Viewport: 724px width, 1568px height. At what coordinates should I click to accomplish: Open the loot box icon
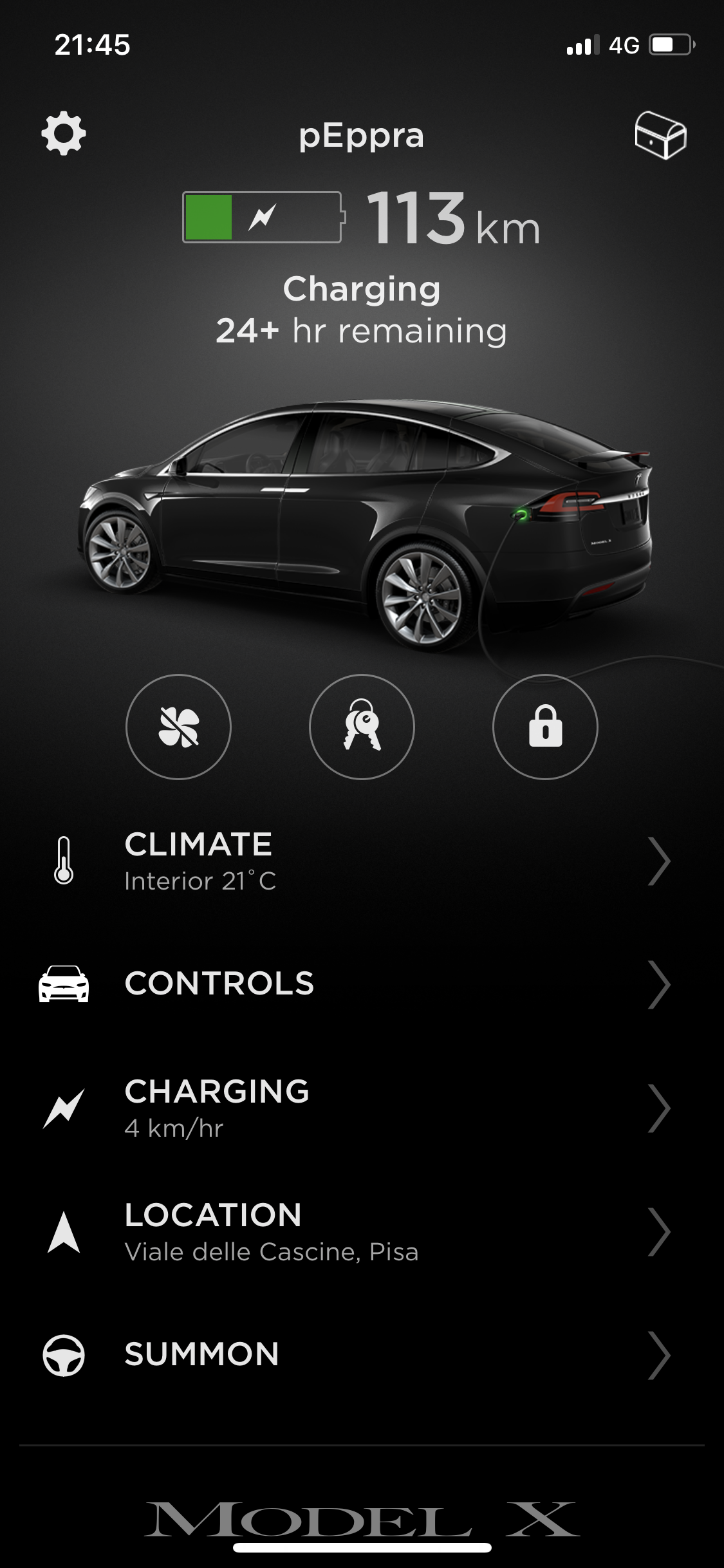click(660, 135)
